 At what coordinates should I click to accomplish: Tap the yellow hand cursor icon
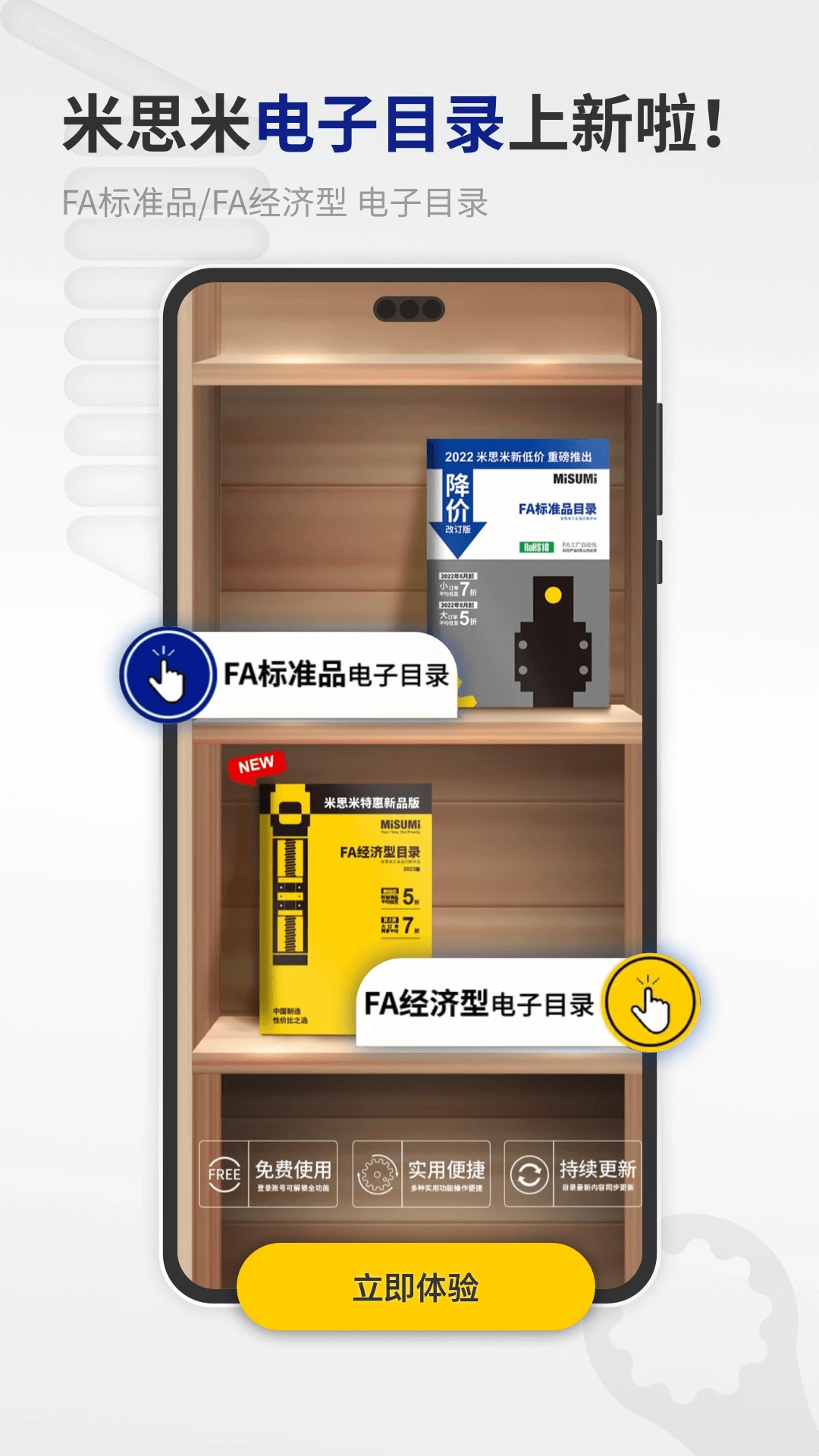tap(648, 1001)
